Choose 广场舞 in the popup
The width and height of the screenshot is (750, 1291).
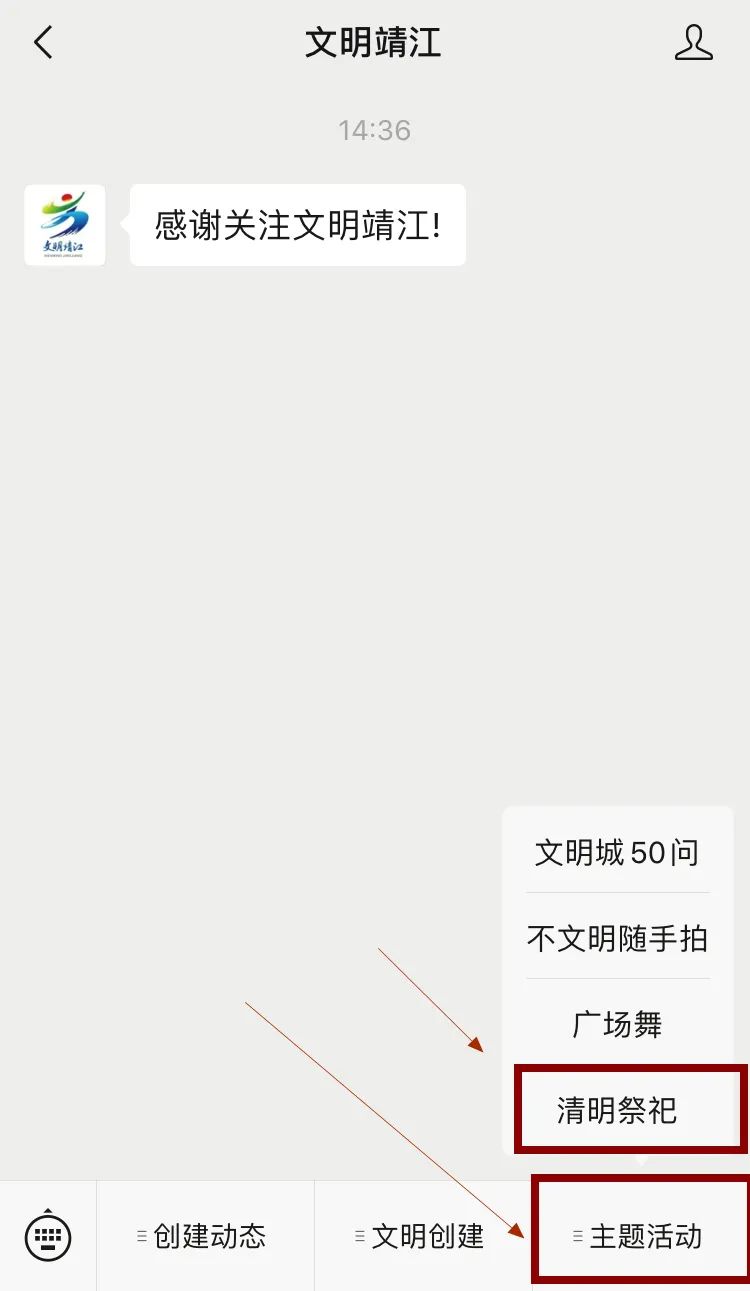(x=617, y=1024)
